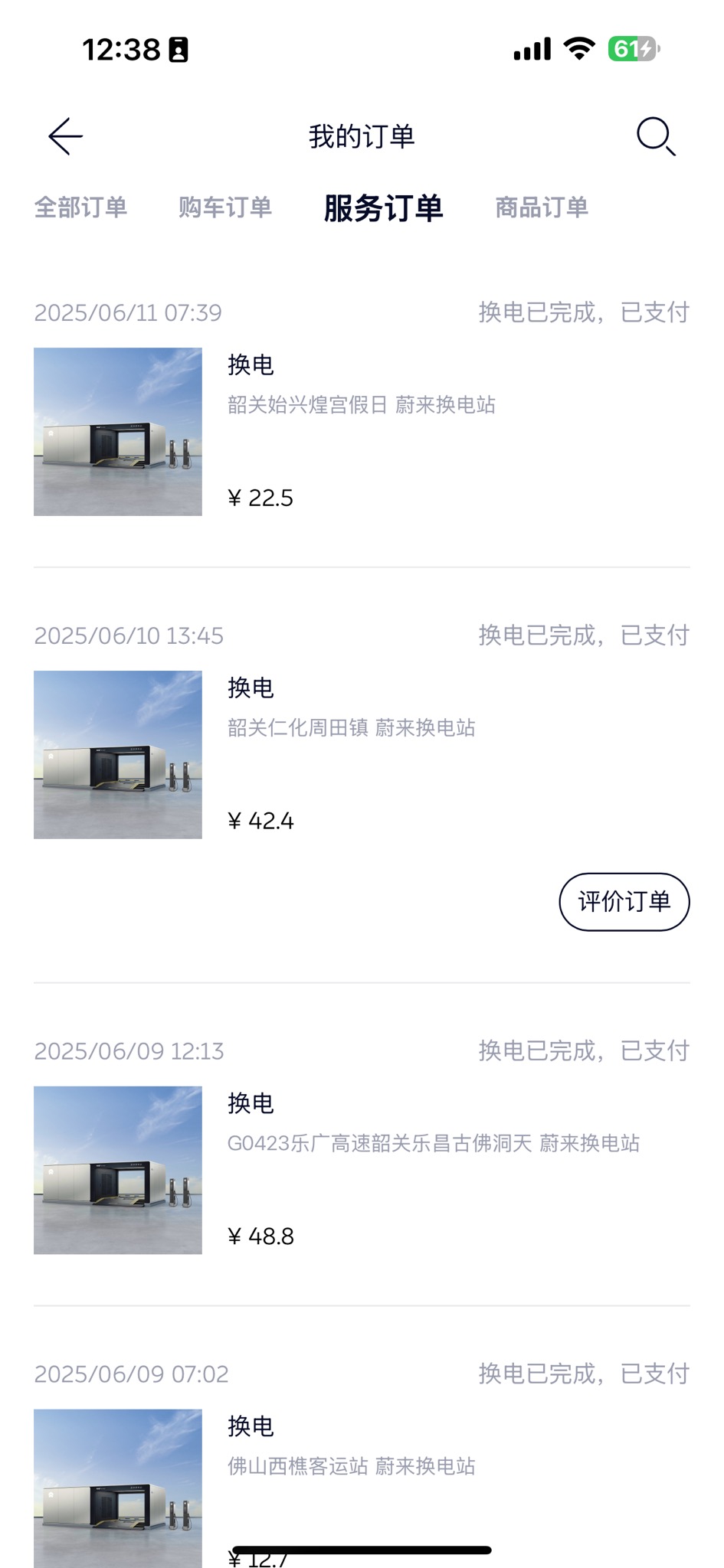The width and height of the screenshot is (724, 1568).
Task: Switch to 全部订单 tab
Action: click(x=80, y=207)
